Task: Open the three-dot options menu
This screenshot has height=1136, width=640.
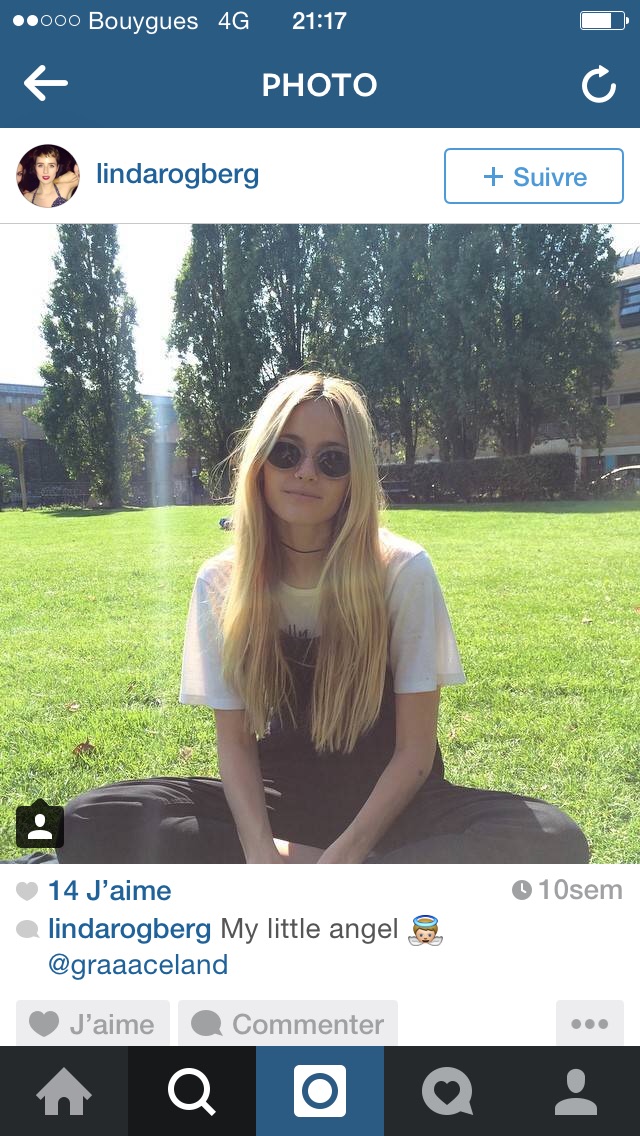Action: click(x=590, y=1024)
